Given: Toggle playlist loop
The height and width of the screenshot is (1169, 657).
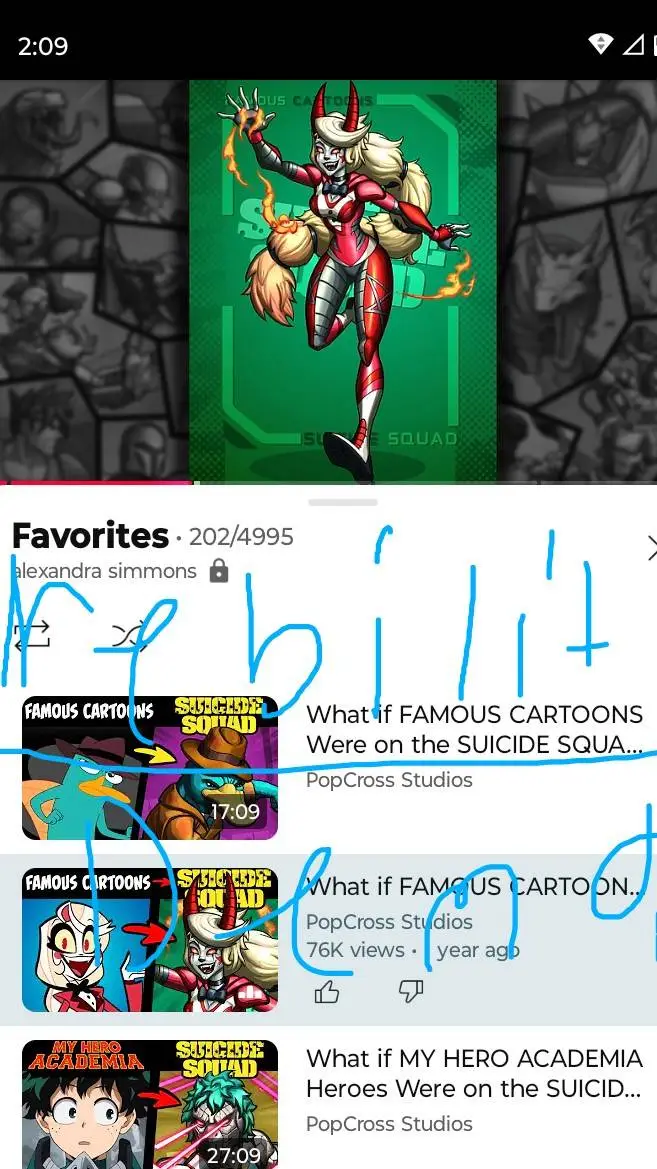Looking at the screenshot, I should 33,634.
